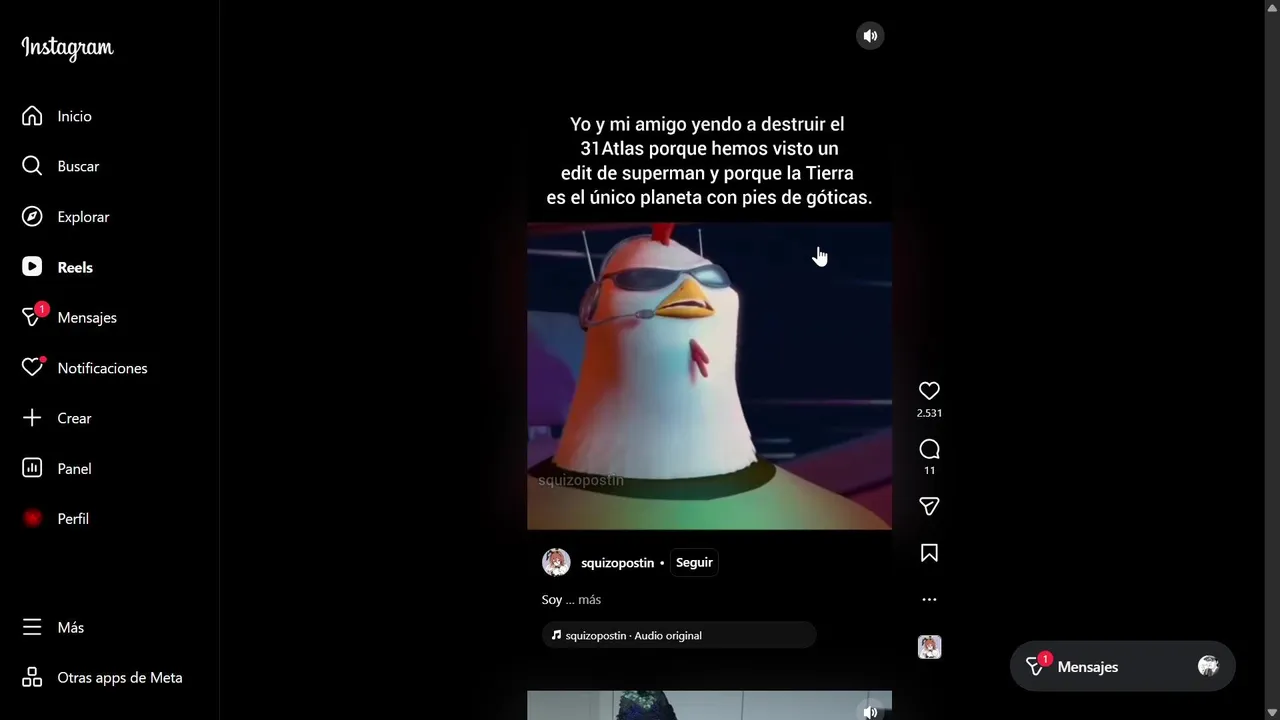Share this reel via send icon
This screenshot has width=1280, height=720.
(929, 507)
